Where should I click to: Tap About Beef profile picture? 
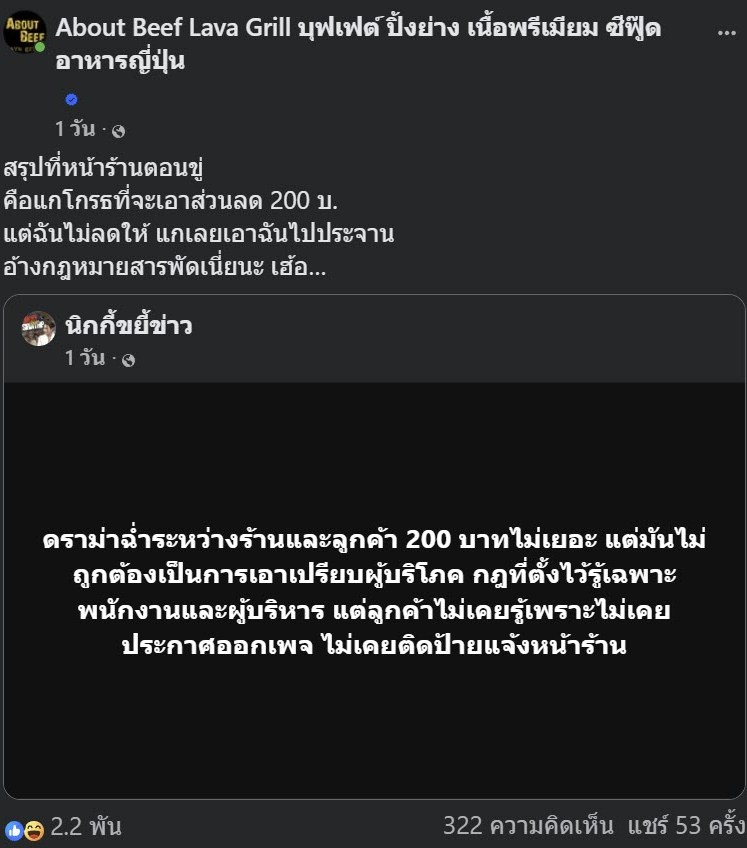(x=24, y=31)
